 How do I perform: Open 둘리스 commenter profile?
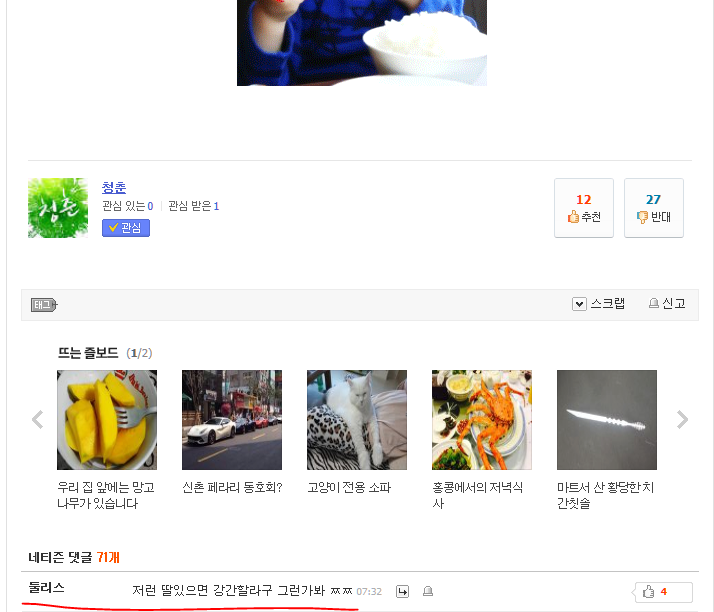[46, 588]
